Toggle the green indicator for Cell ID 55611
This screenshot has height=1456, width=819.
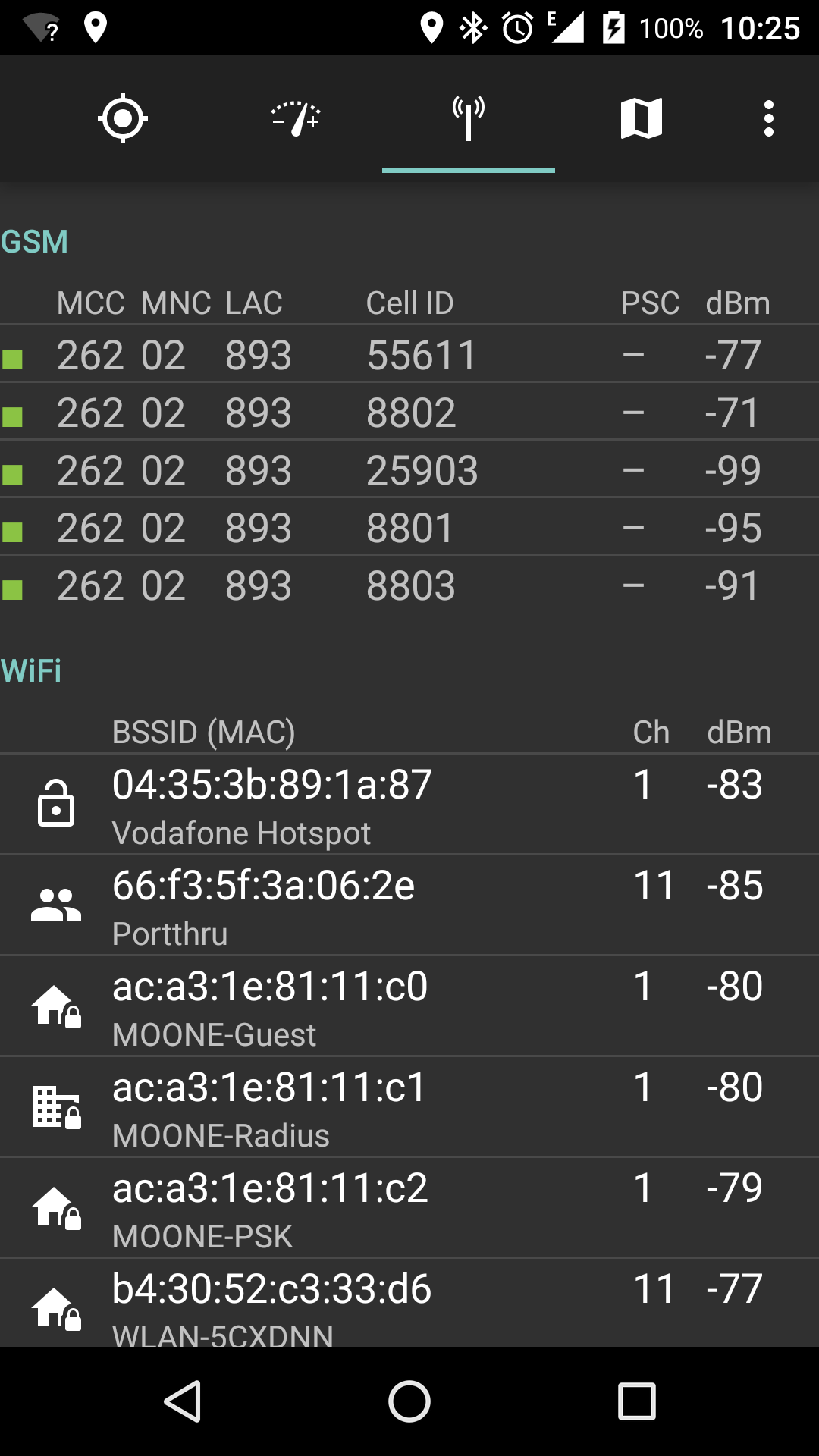13,353
